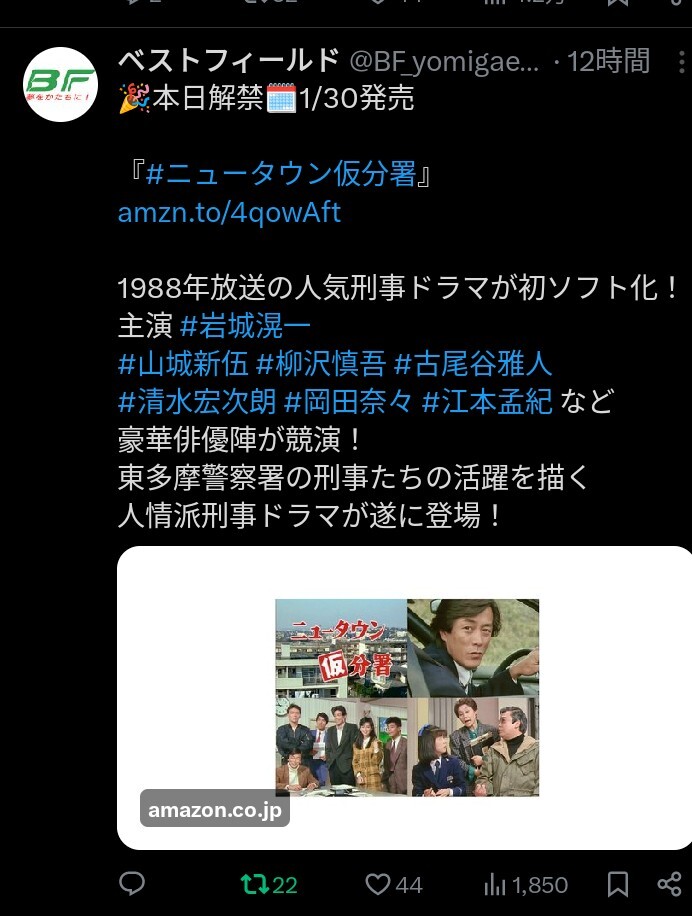Screen dimensions: 692x916
Task: Reply to the ベストフィールド post
Action: pyautogui.click(x=132, y=884)
